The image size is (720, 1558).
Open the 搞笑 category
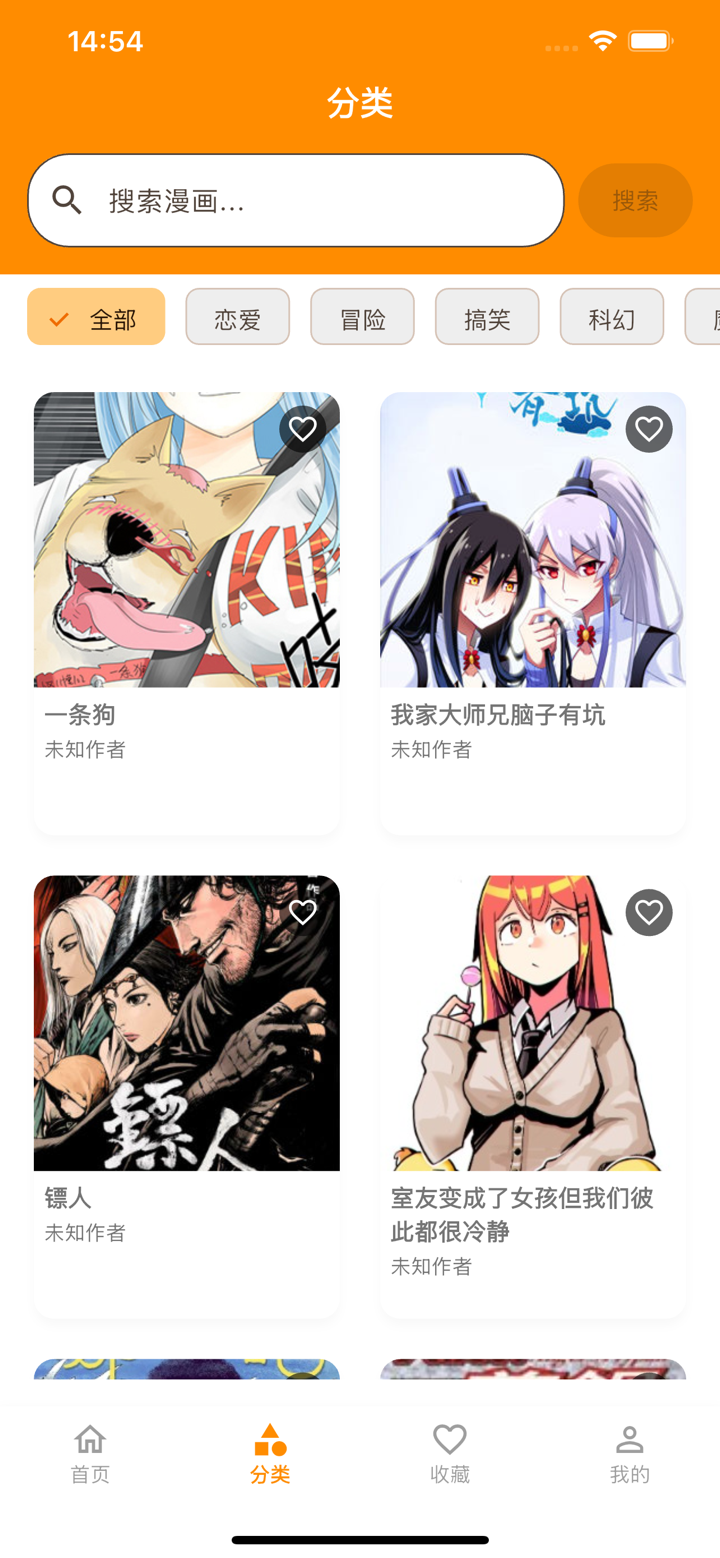pyautogui.click(x=487, y=316)
